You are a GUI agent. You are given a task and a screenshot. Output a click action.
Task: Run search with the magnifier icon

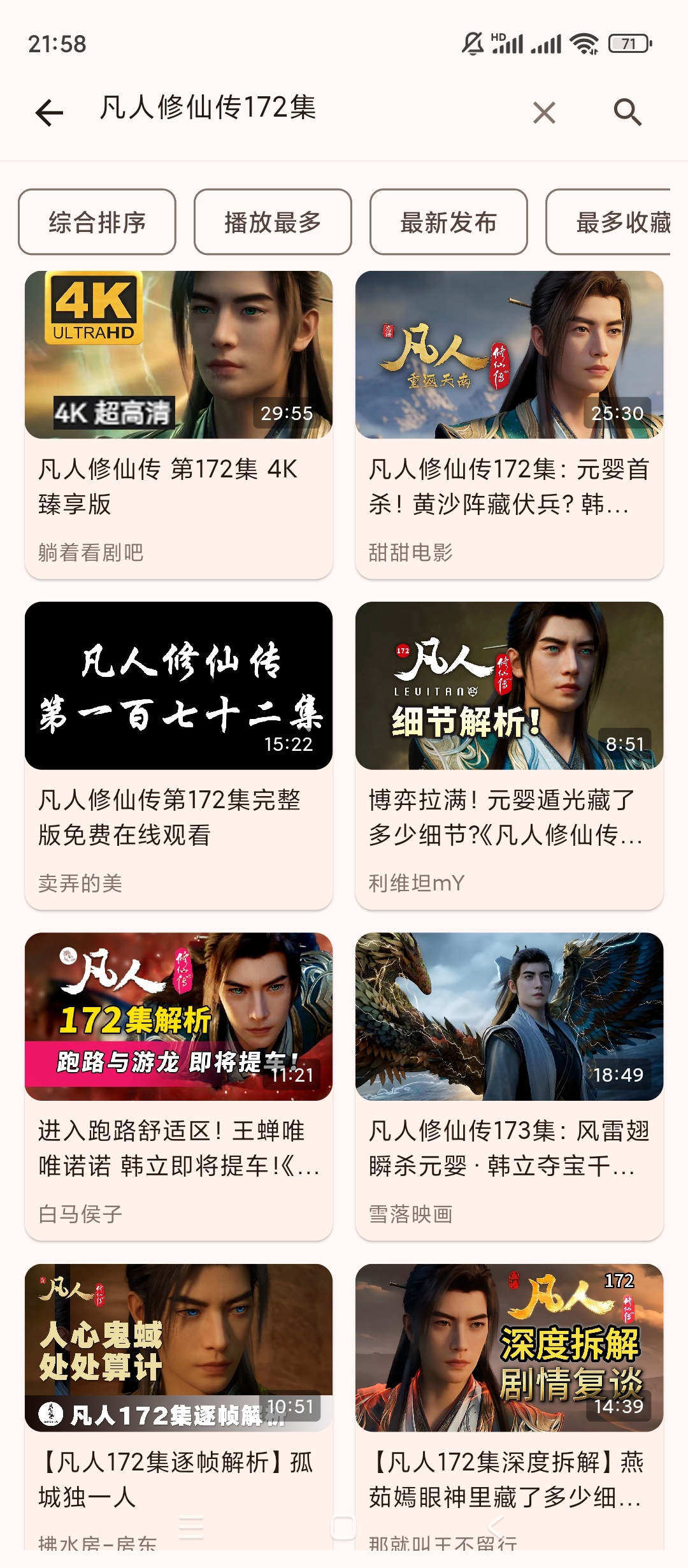pos(627,113)
